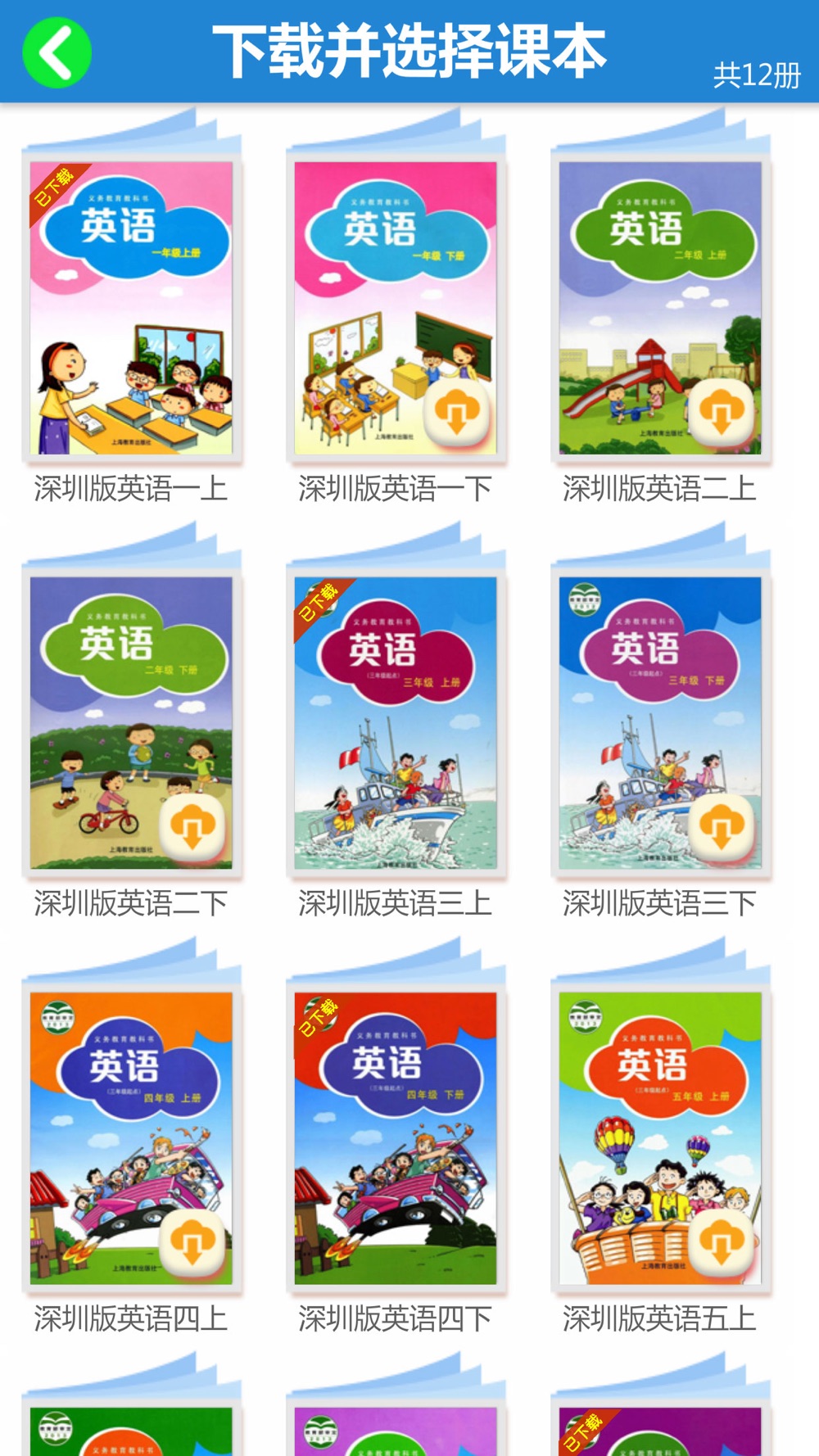Viewport: 819px width, 1456px height.
Task: Choose the downloaded textbook 深圳版英语四下
Action: [396, 1138]
